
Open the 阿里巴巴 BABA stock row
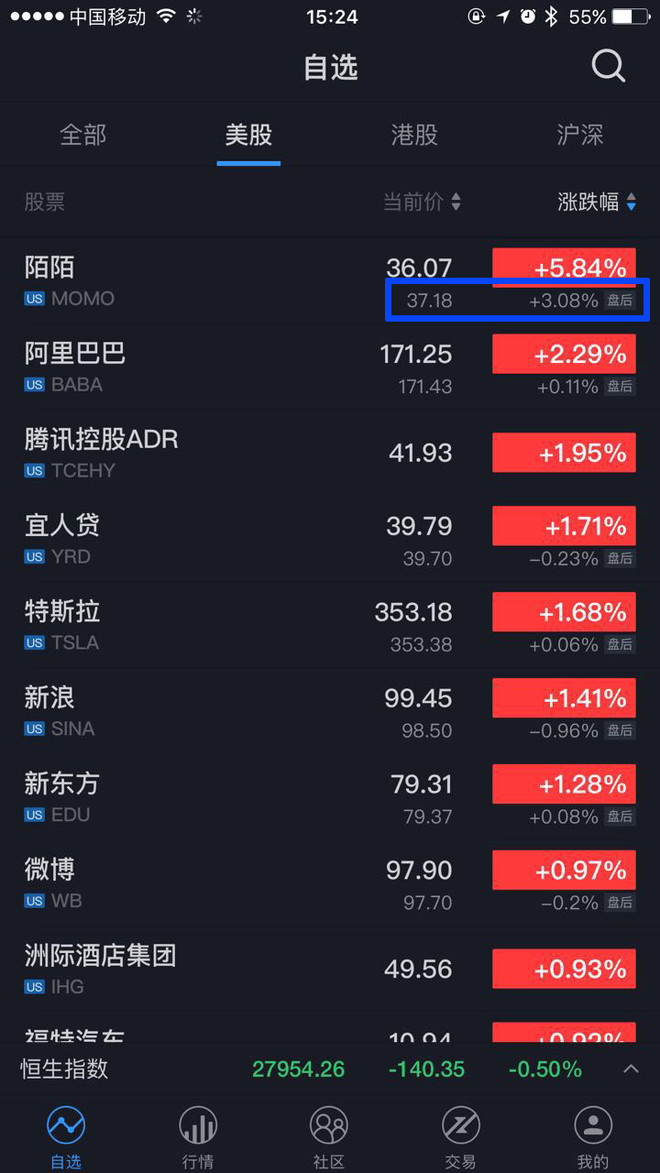[x=330, y=367]
